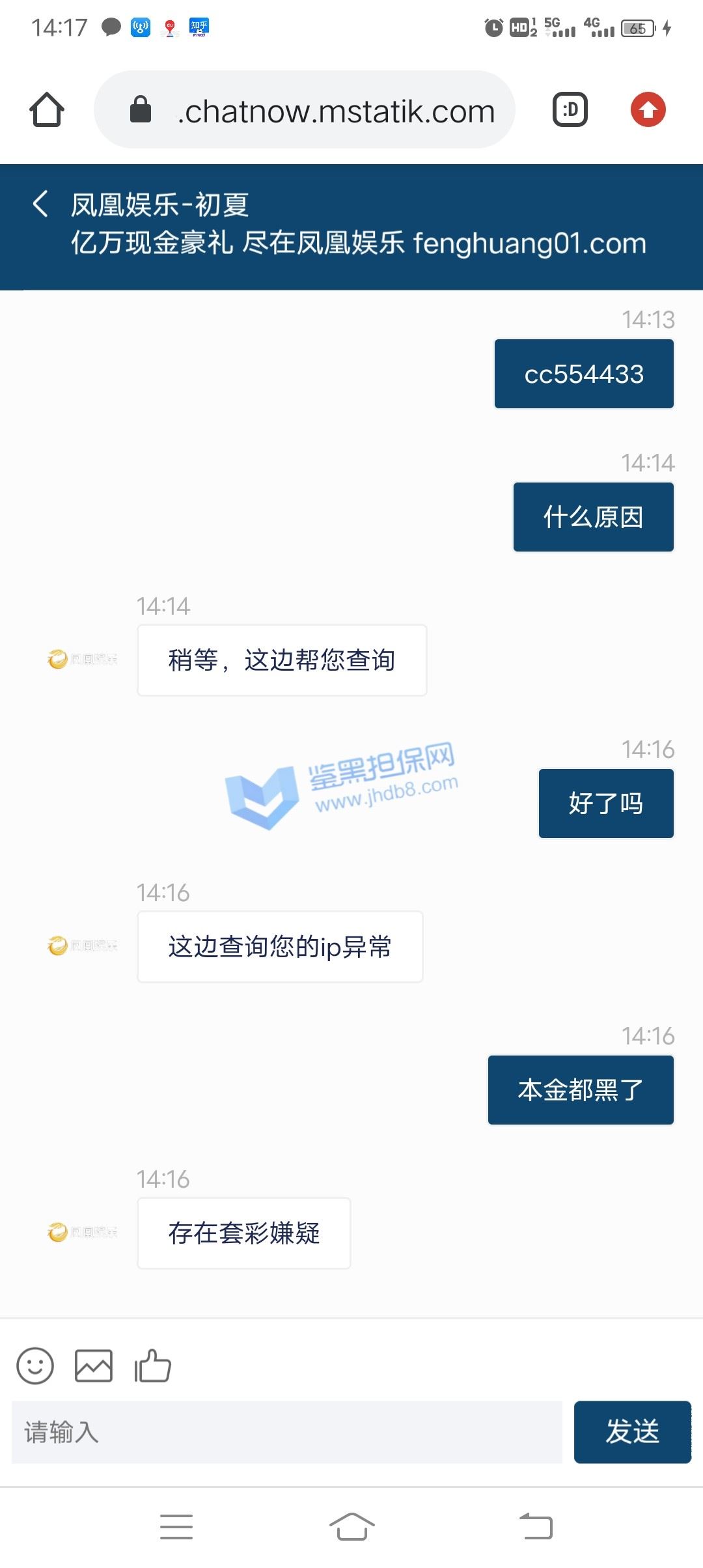This screenshot has height=1568, width=703.
Task: Go to the browser home page
Action: pyautogui.click(x=47, y=109)
